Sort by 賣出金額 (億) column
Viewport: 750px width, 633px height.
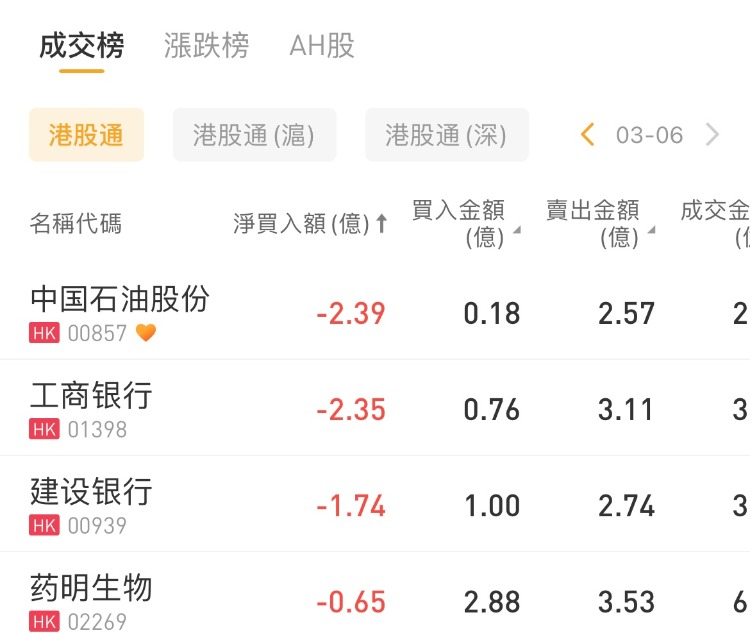600,223
